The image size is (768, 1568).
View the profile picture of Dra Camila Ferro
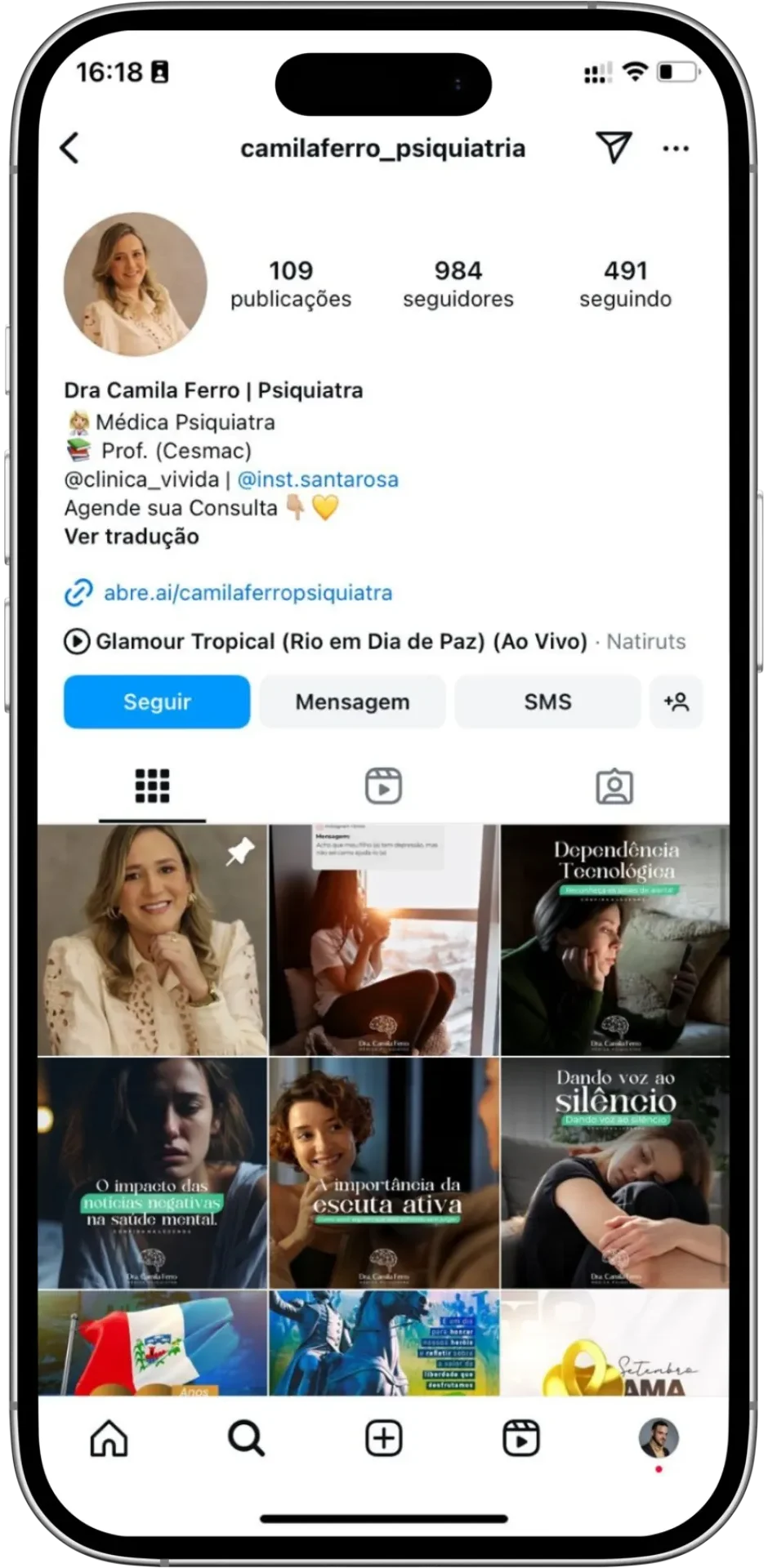135,284
